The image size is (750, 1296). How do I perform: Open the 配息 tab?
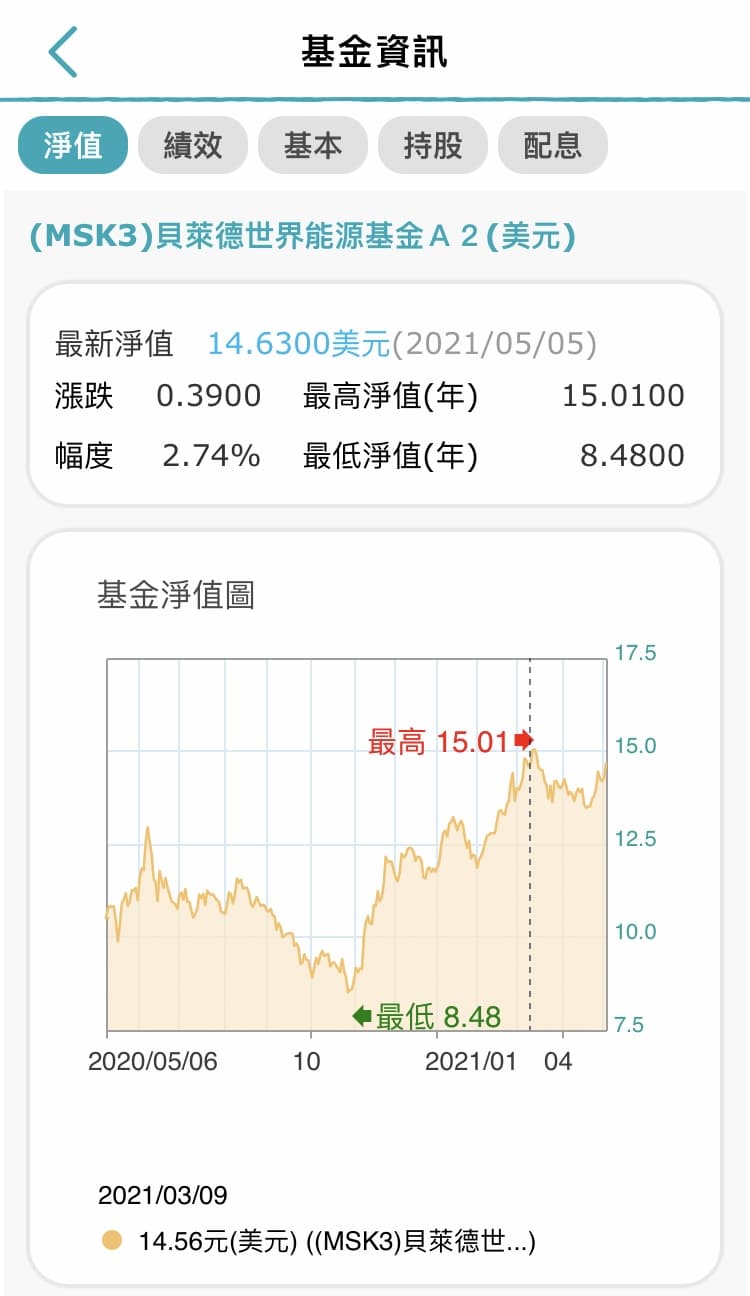coord(552,144)
